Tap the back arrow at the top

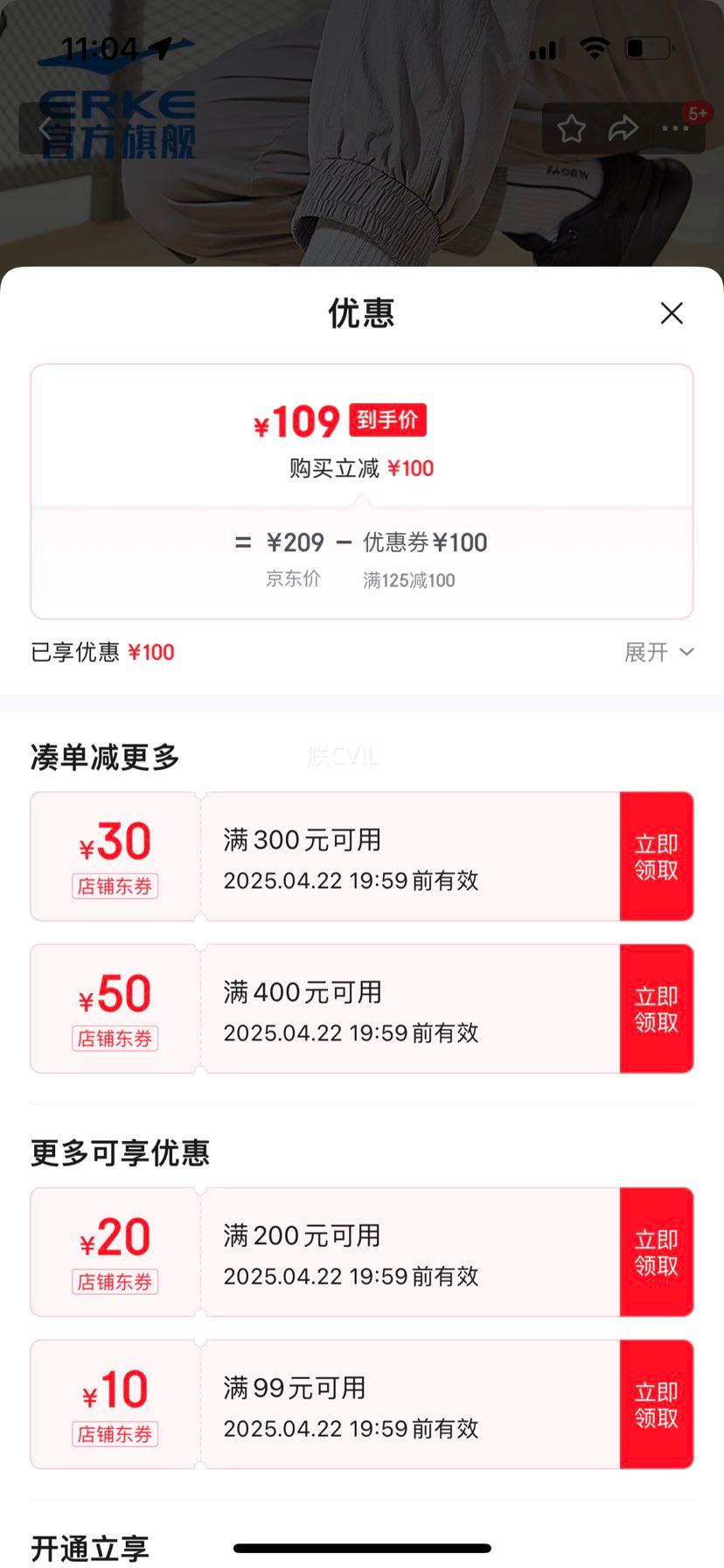tap(45, 129)
